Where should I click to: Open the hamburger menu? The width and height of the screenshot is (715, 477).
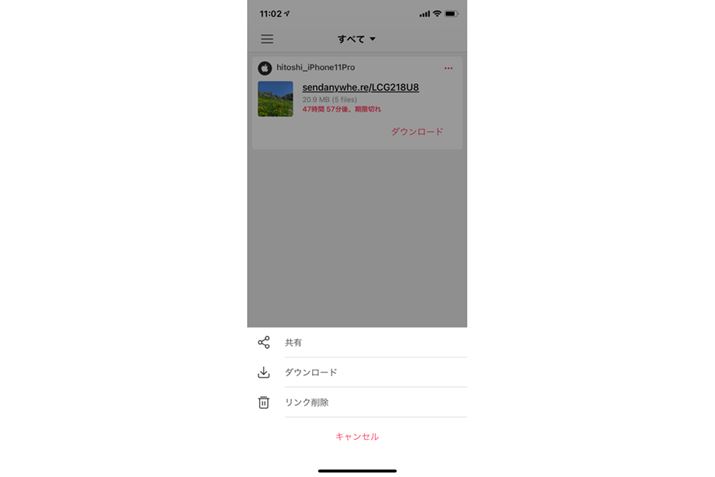267,39
